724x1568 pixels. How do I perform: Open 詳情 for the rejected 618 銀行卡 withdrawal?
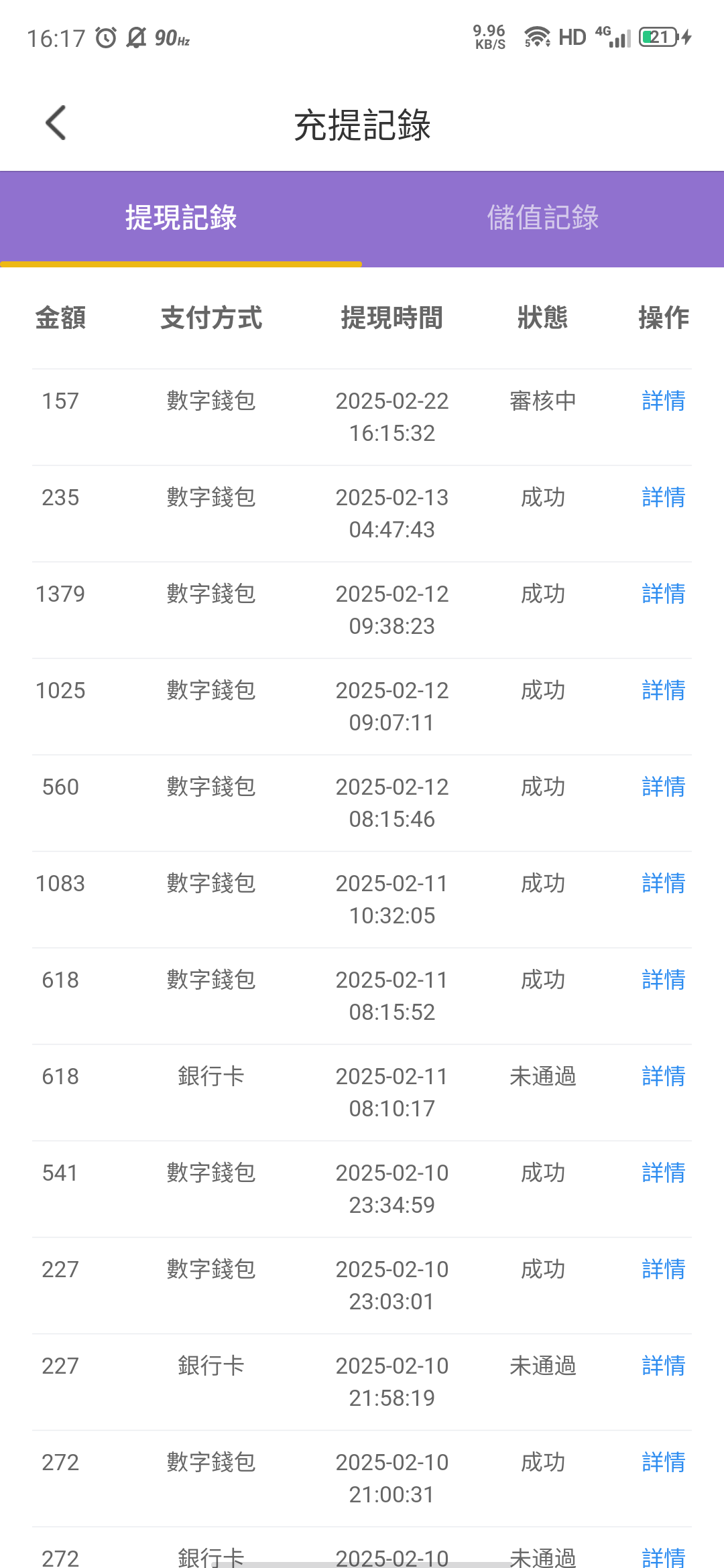(x=664, y=1076)
